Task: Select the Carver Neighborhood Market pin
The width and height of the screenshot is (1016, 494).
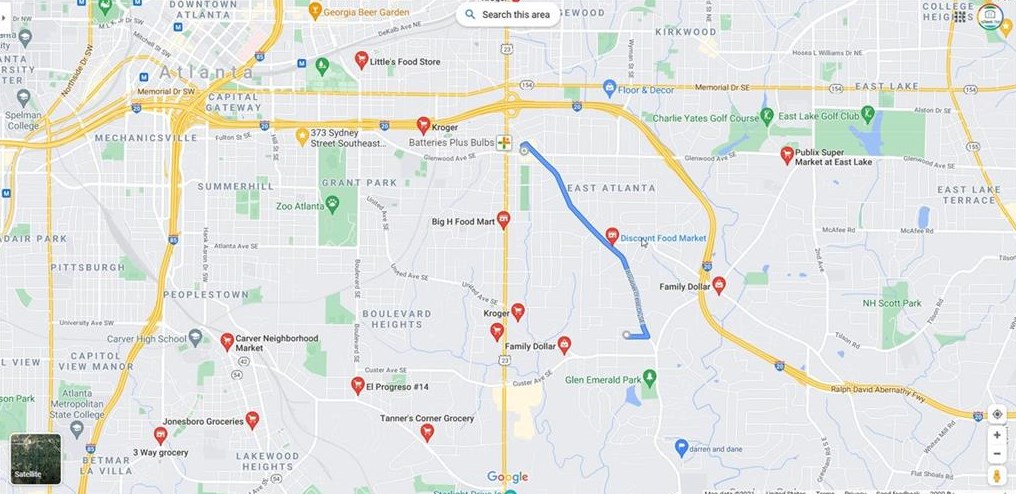Action: (x=227, y=341)
